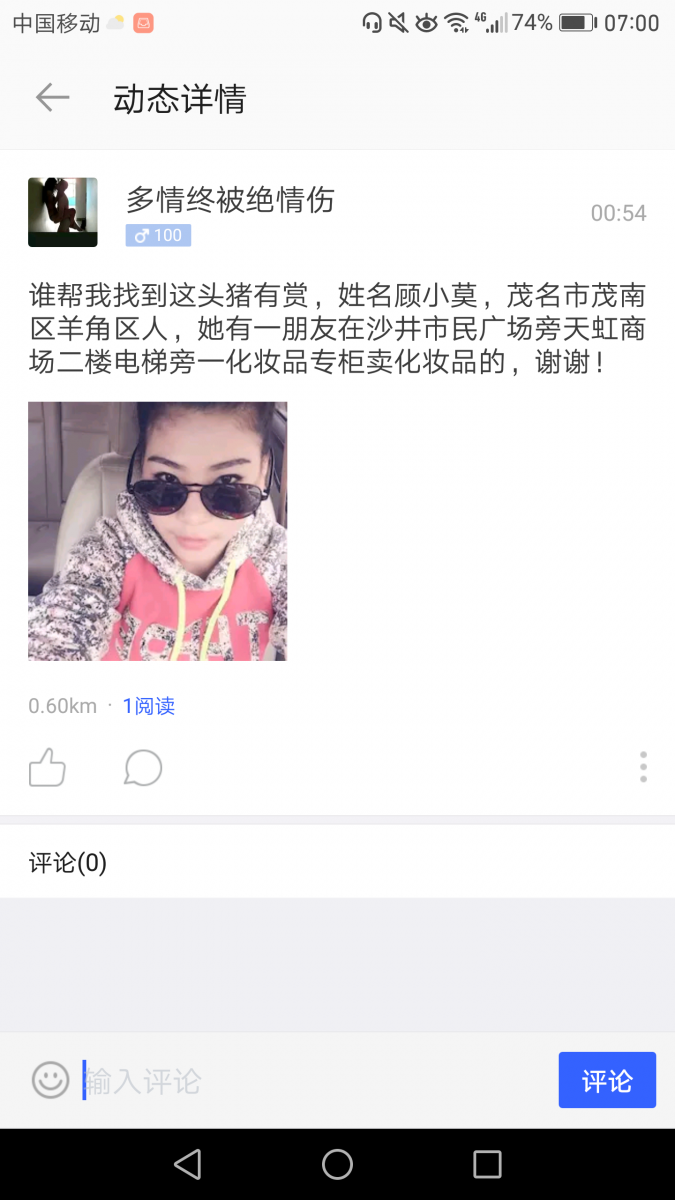The height and width of the screenshot is (1200, 675).
Task: Submit with the blue 评论 button
Action: coord(606,1080)
